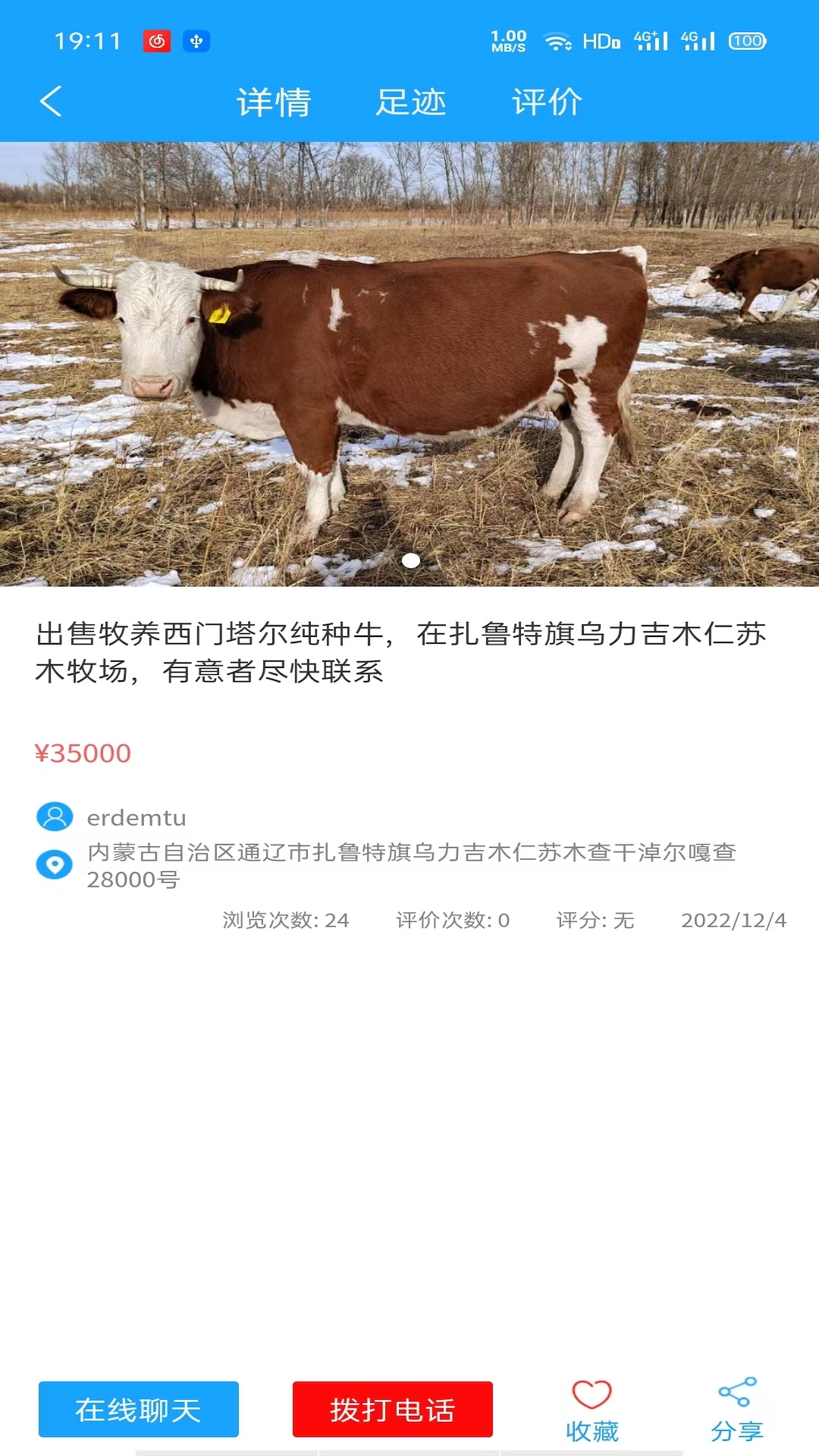The image size is (819, 1456).
Task: Open seller erdemtu's profile
Action: coord(136,817)
